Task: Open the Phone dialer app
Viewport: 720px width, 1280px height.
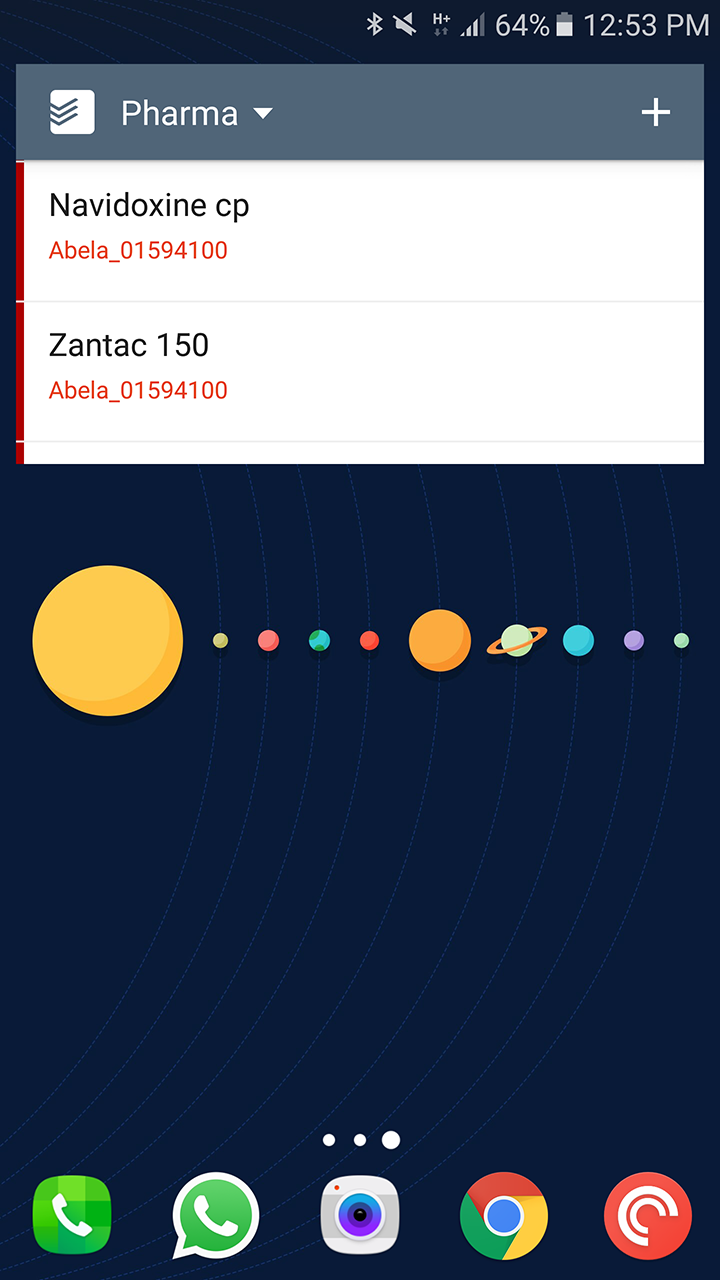Action: [72, 1215]
